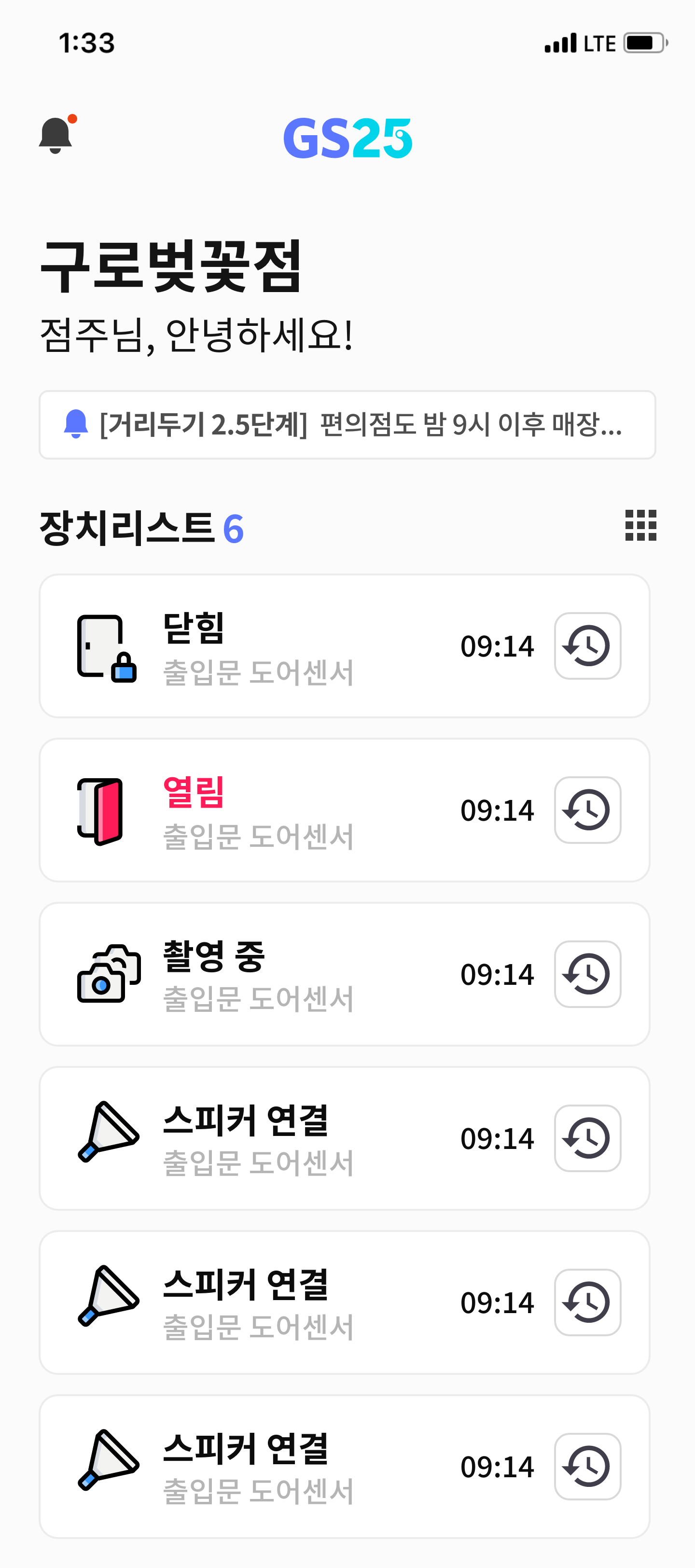695x1568 pixels.
Task: Open the 거리두기 2.5단계 notice banner
Action: click(x=347, y=425)
